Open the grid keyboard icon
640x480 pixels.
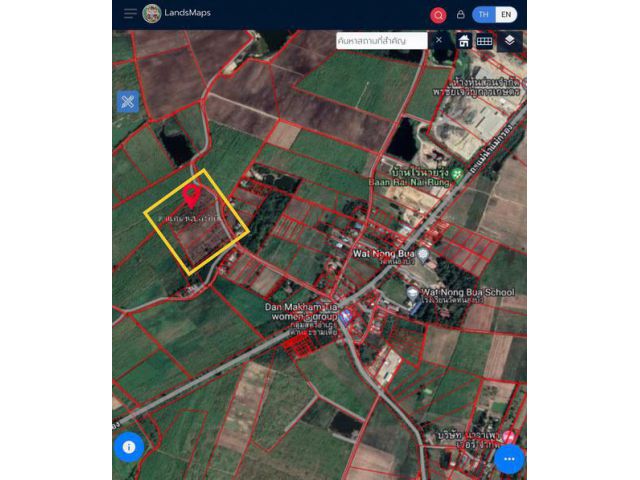pos(484,41)
